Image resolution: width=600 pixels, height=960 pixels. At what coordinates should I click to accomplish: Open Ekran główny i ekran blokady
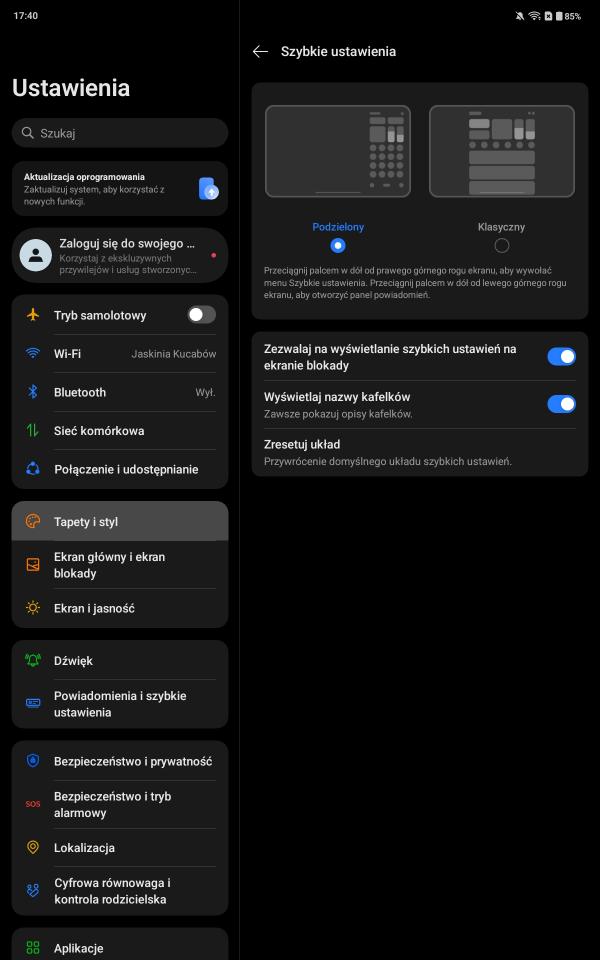click(x=120, y=565)
